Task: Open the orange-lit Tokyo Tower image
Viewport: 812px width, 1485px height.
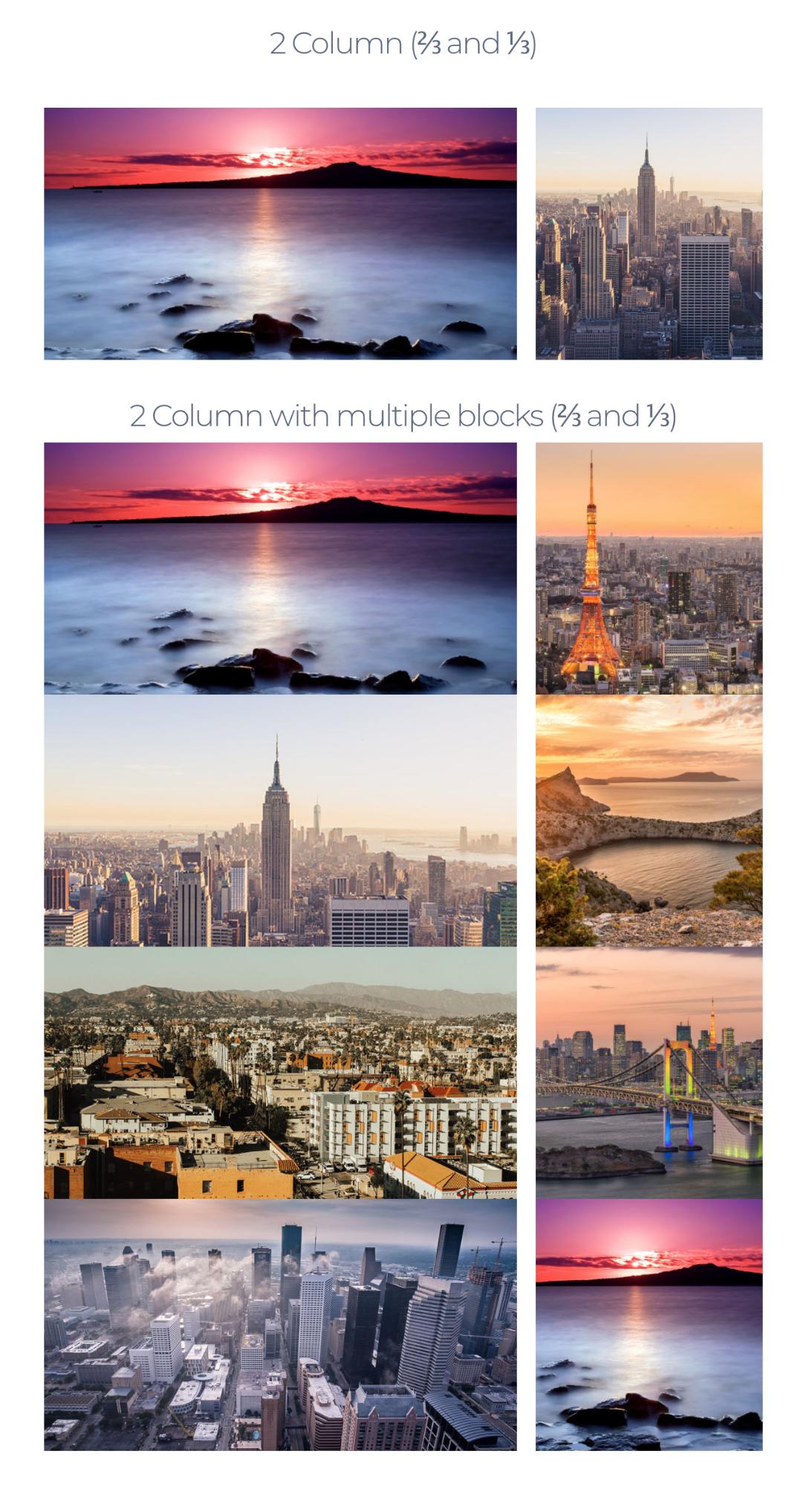Action: (x=649, y=568)
